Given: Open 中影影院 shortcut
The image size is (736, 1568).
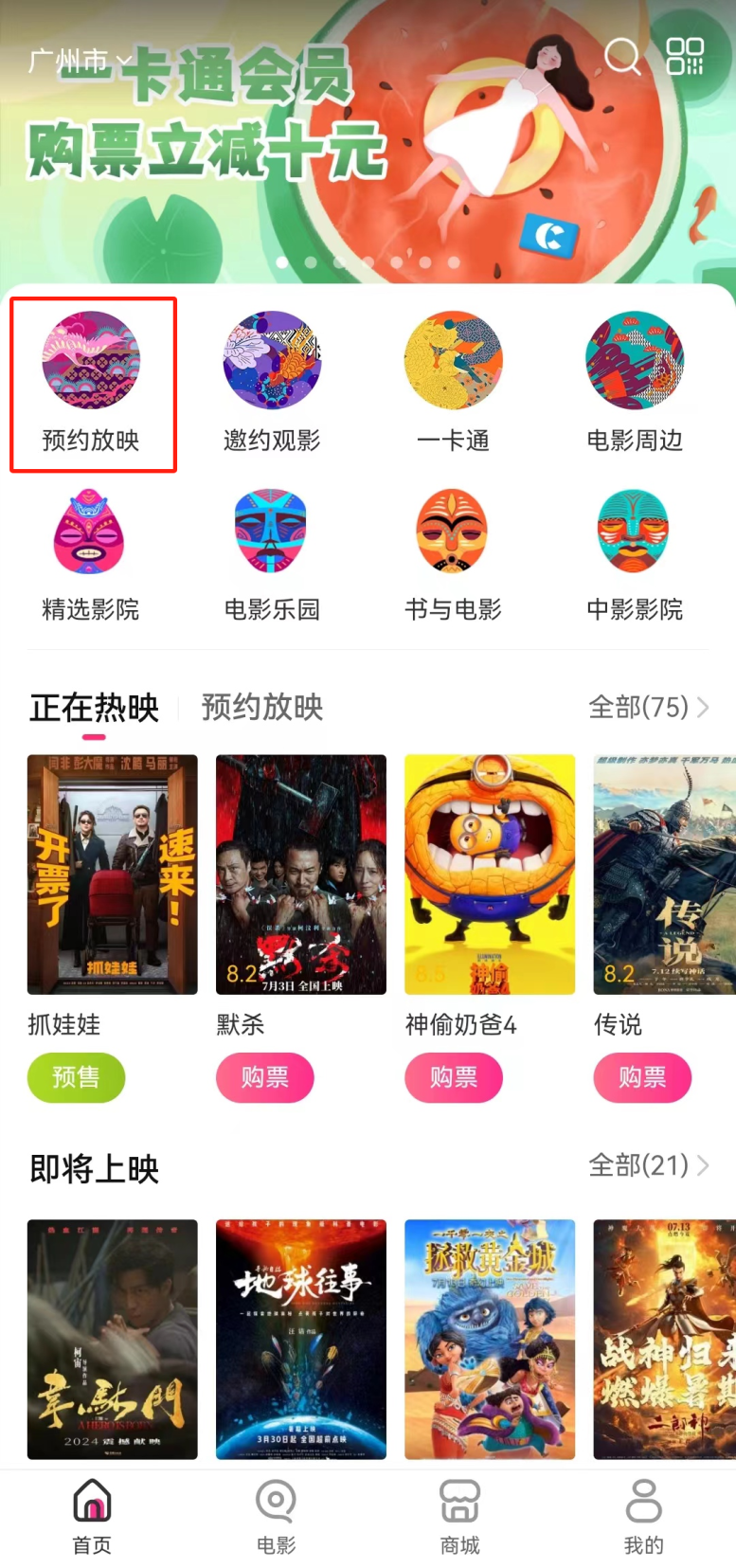Looking at the screenshot, I should pyautogui.click(x=635, y=532).
